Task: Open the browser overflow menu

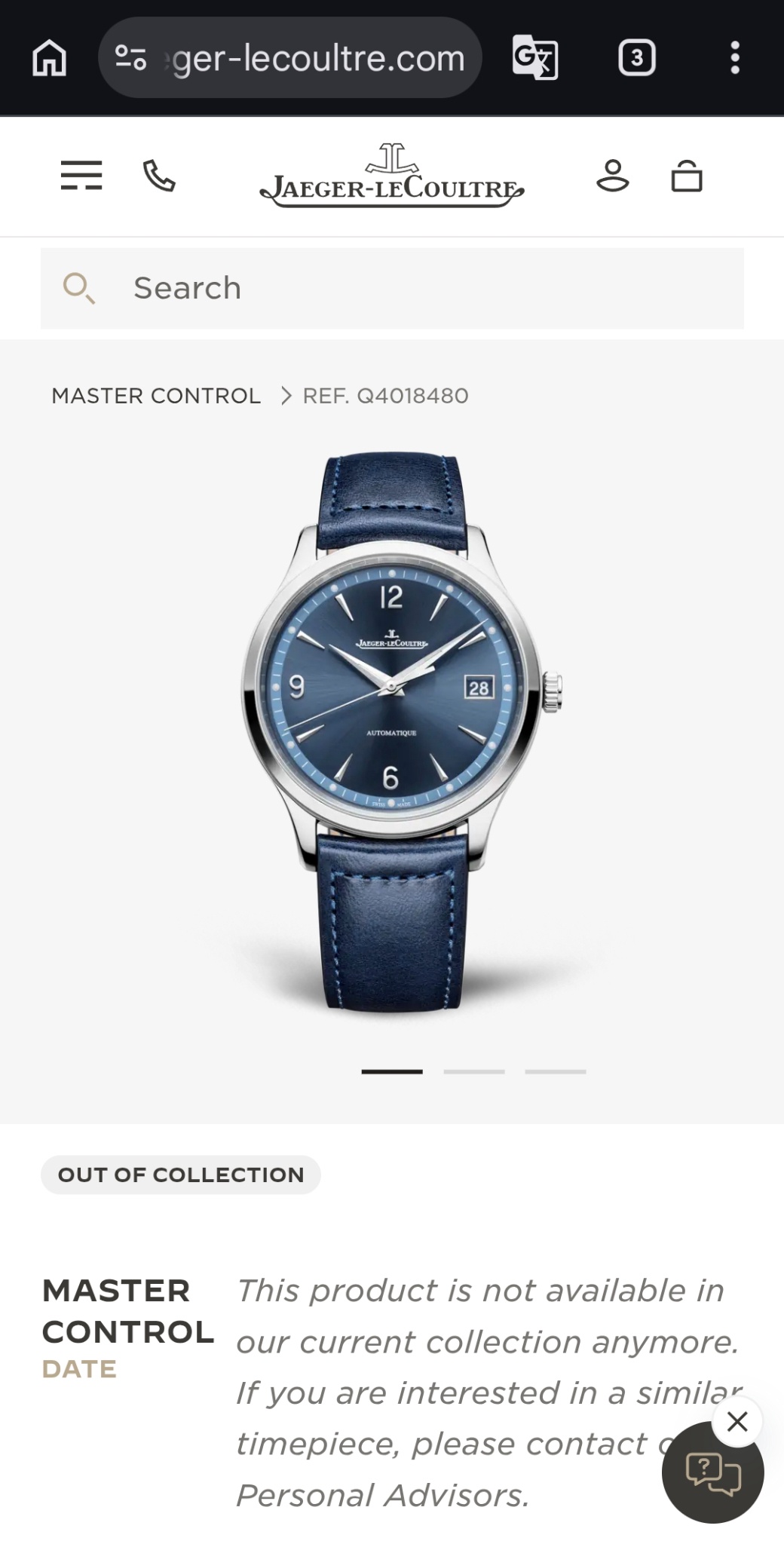Action: [734, 58]
